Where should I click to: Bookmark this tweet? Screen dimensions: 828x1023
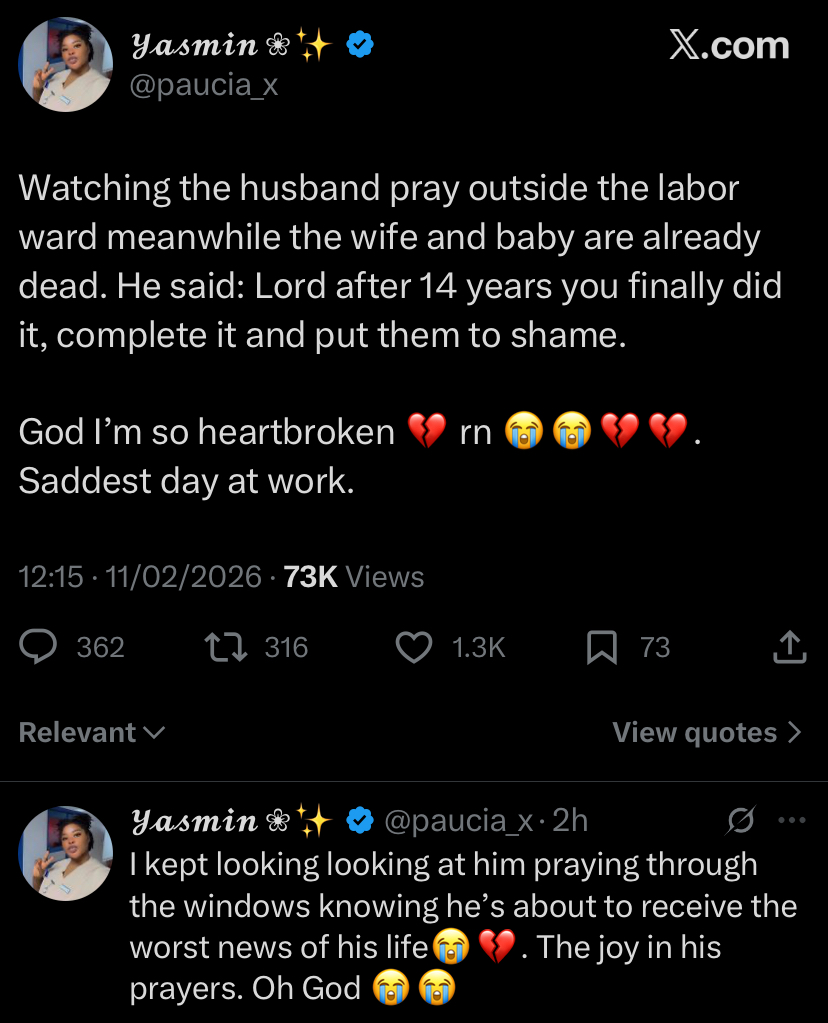[601, 648]
